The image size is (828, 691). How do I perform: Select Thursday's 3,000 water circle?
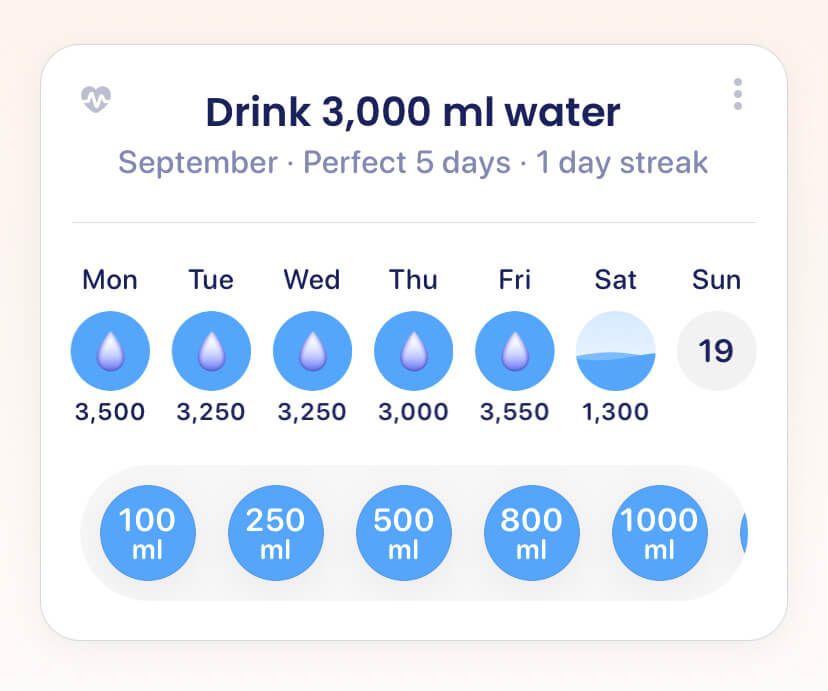point(413,351)
